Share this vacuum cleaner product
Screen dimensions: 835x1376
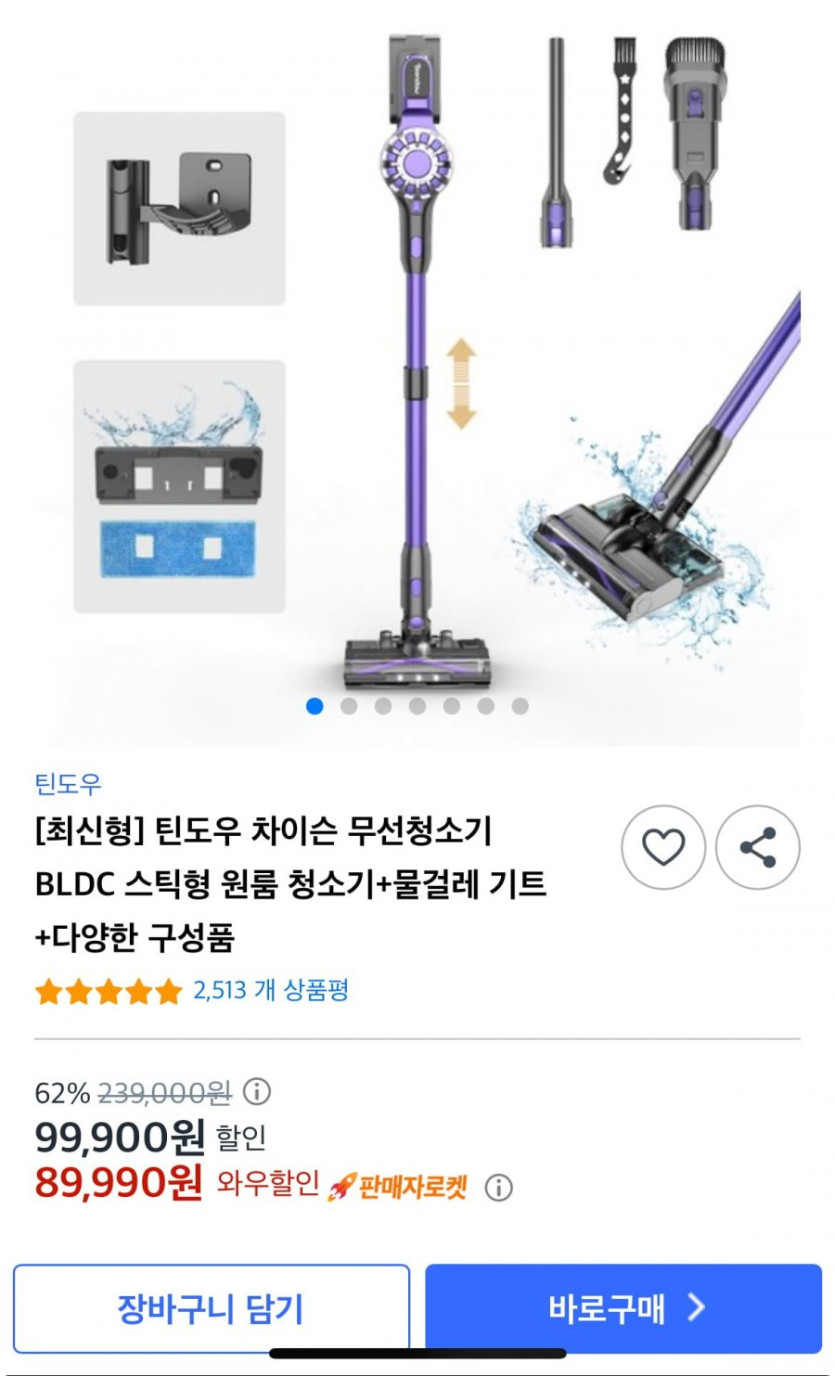[x=758, y=848]
